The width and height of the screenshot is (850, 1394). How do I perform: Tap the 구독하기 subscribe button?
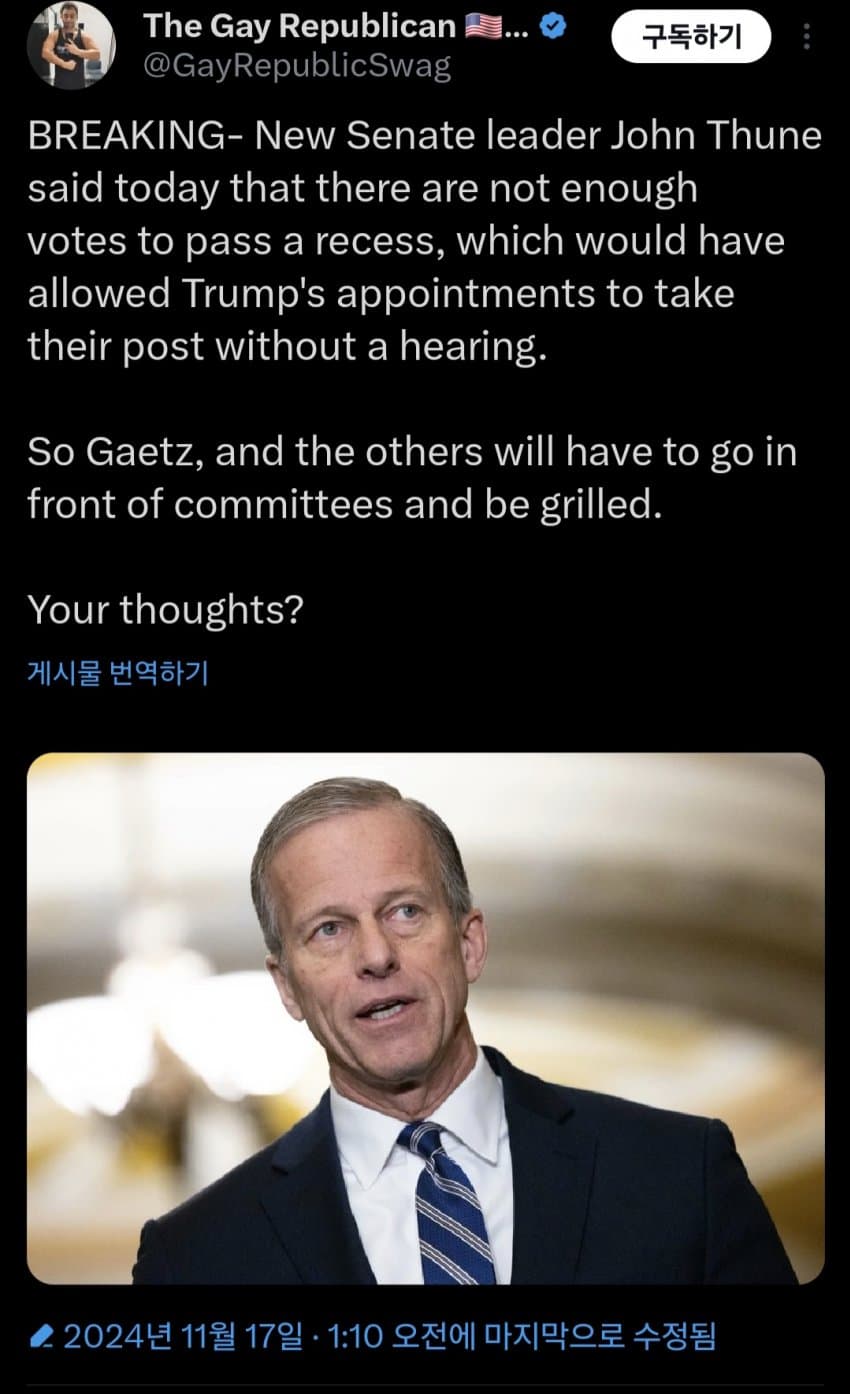691,38
